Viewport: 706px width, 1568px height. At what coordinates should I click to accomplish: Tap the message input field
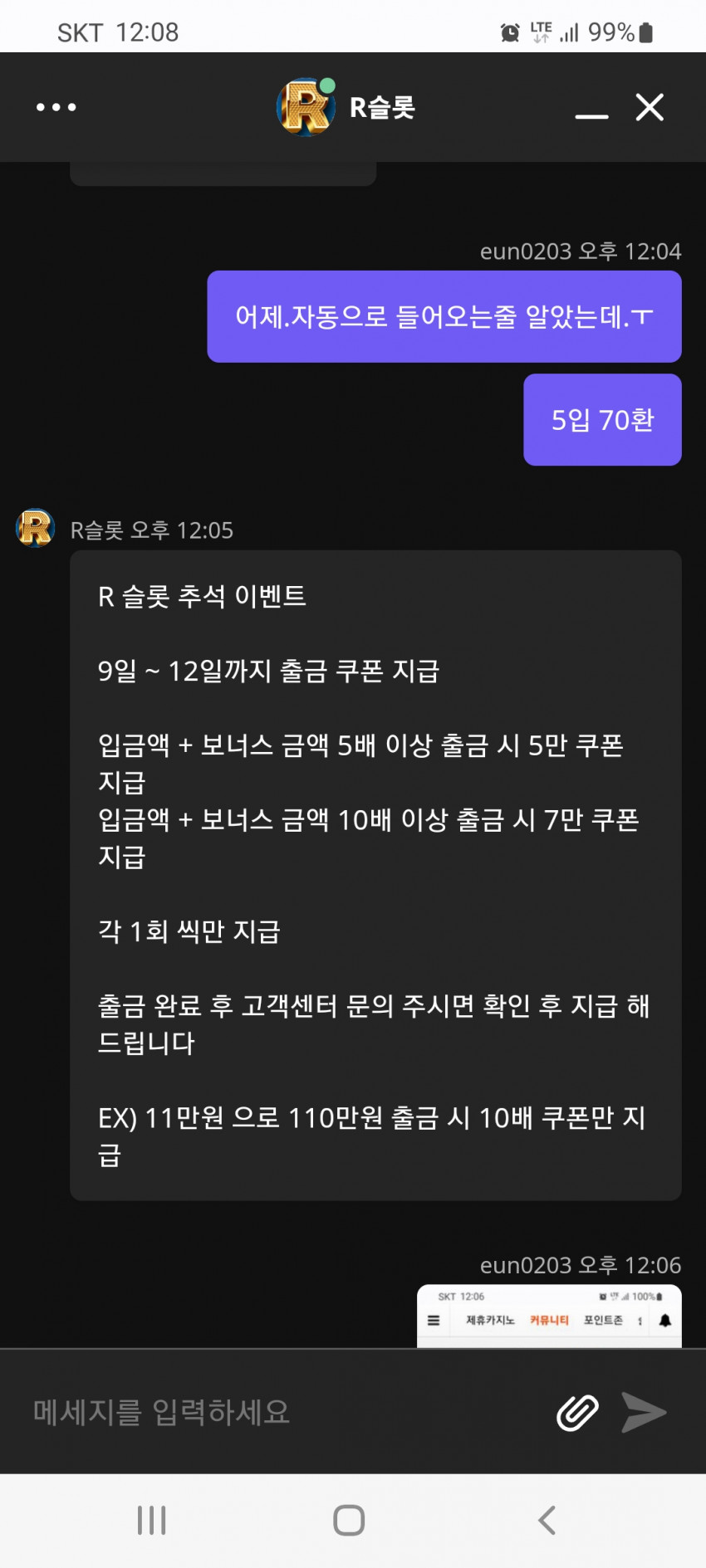click(x=282, y=1412)
